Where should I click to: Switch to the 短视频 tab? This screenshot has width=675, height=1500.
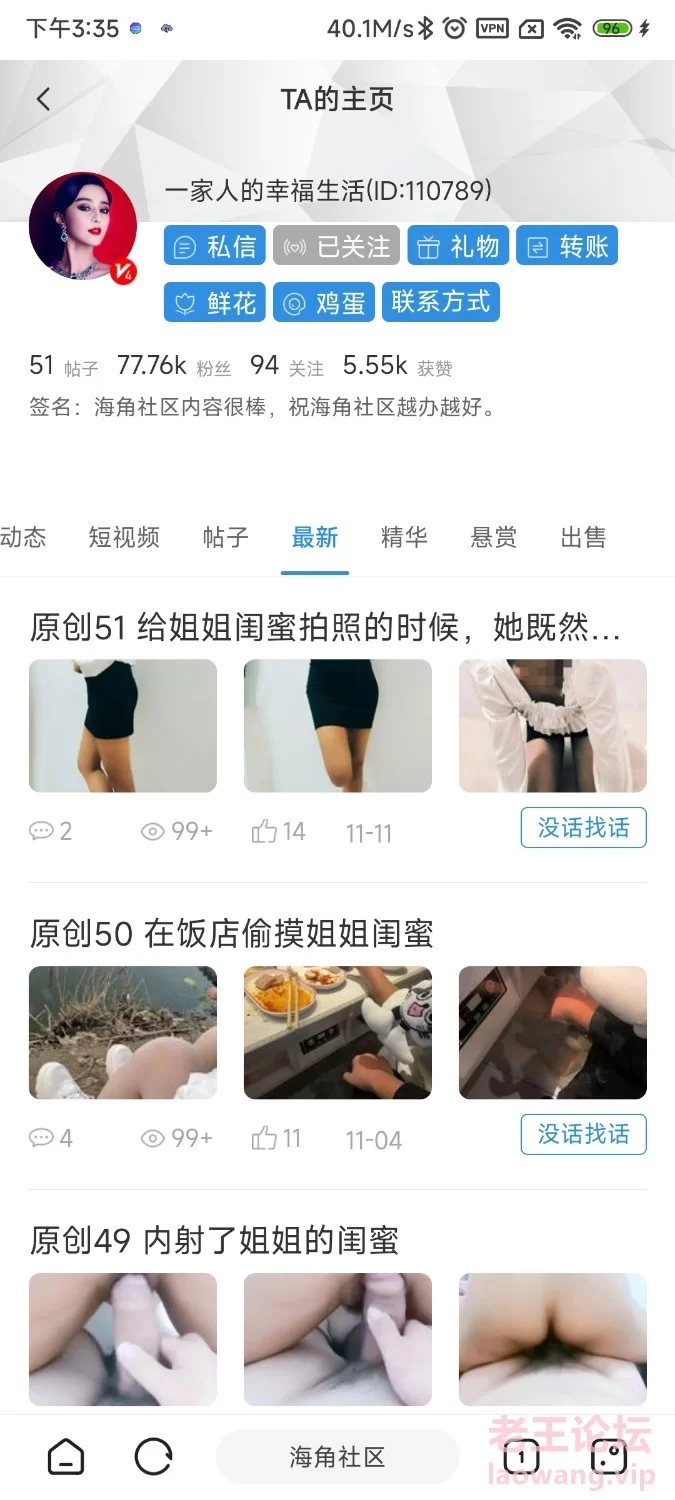pos(124,538)
